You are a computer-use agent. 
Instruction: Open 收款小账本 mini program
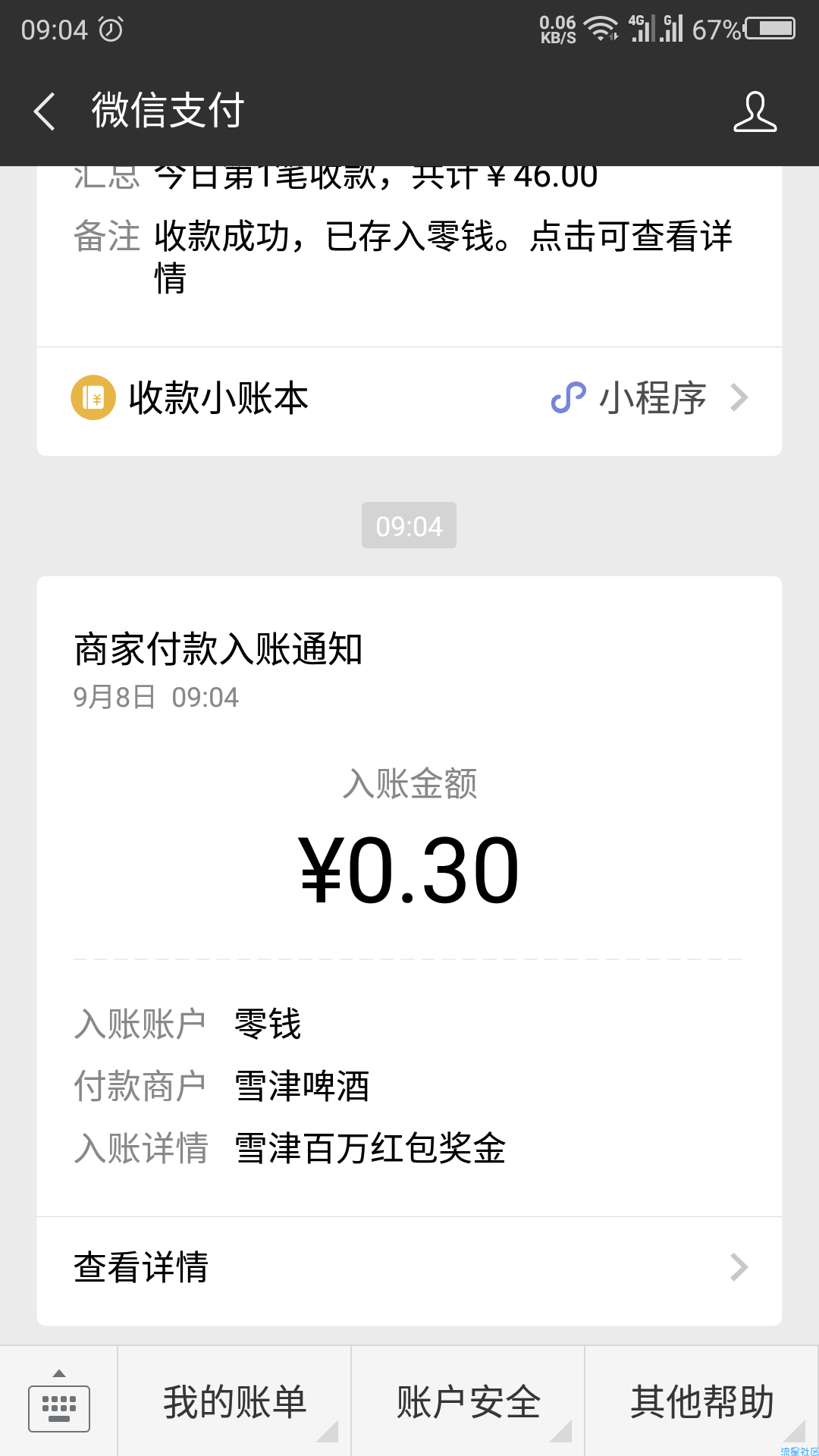click(409, 398)
